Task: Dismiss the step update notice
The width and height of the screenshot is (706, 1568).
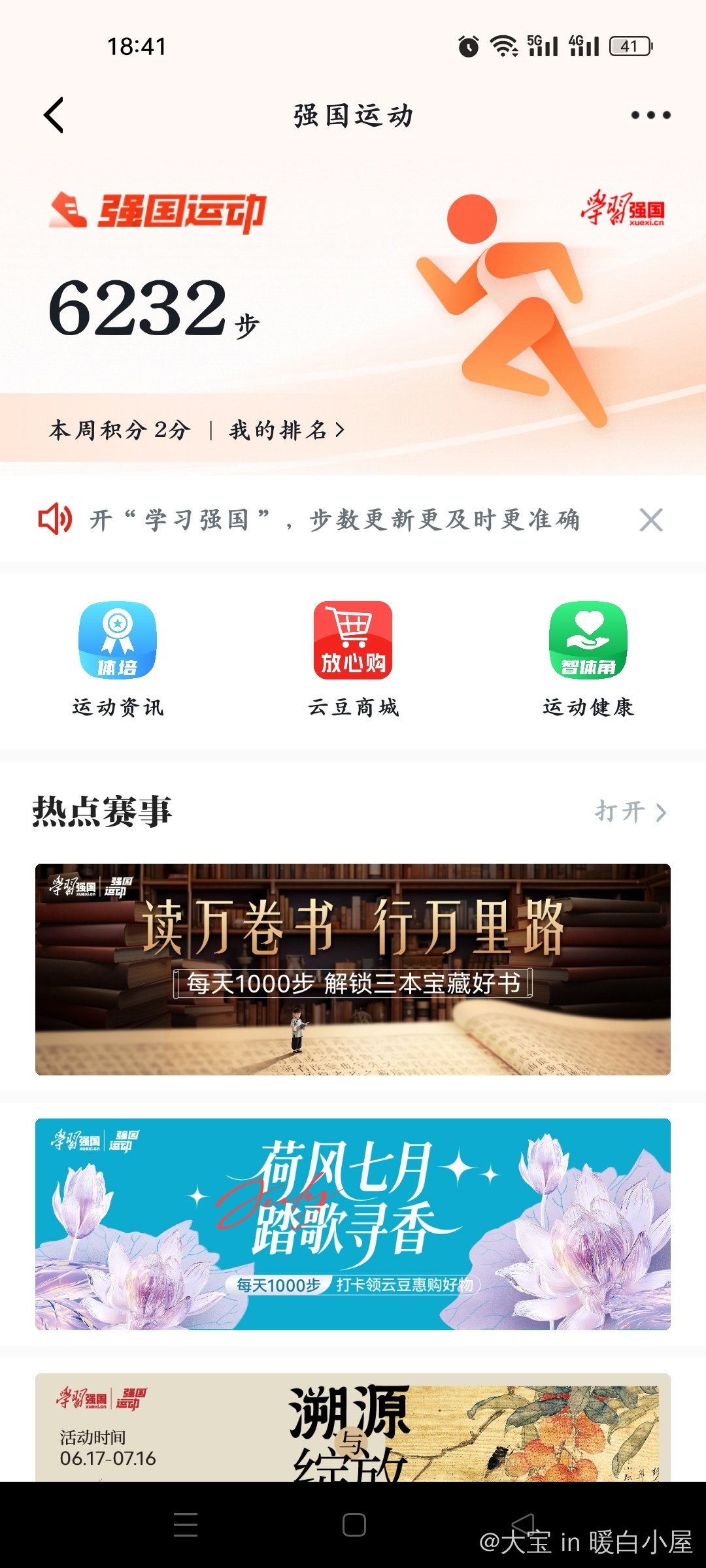Action: pos(650,520)
